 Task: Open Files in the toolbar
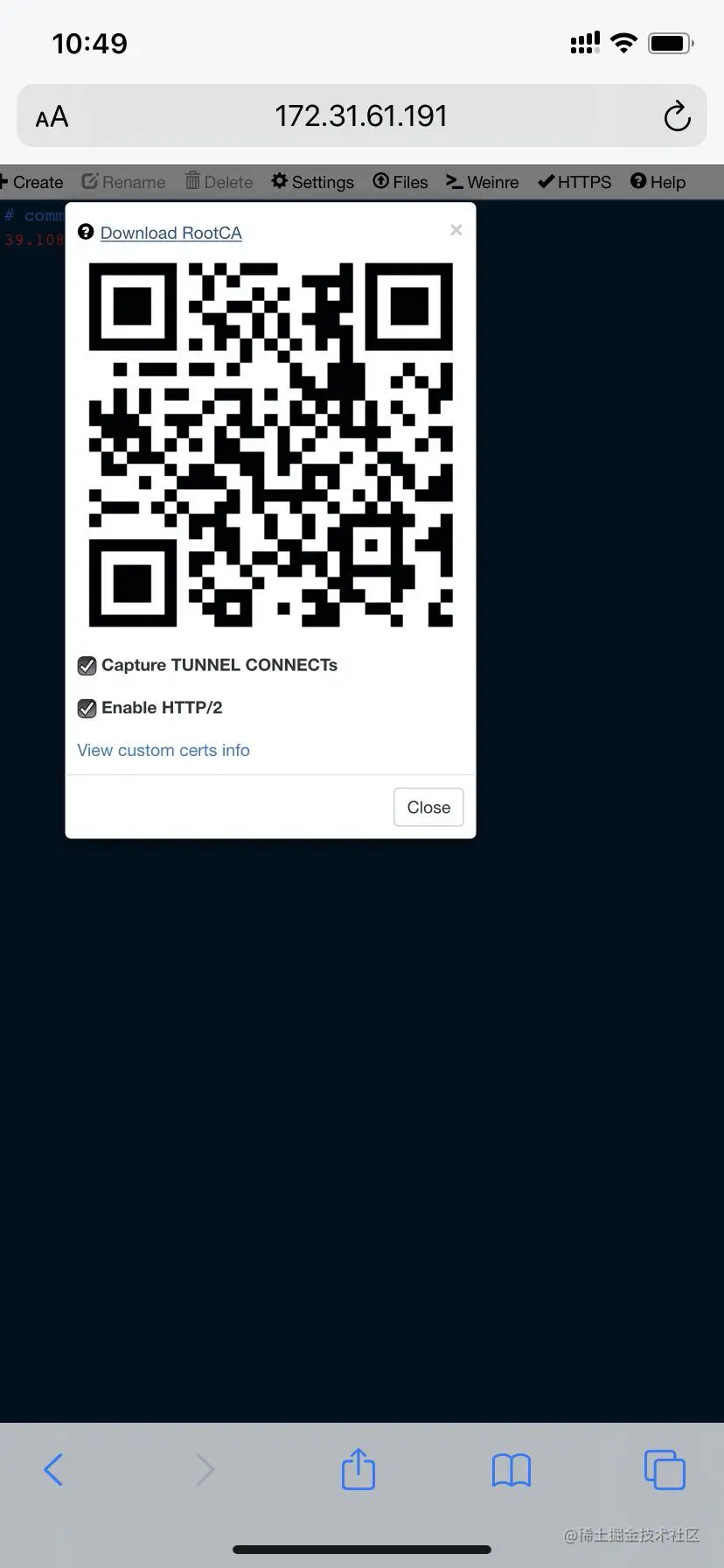[x=400, y=182]
